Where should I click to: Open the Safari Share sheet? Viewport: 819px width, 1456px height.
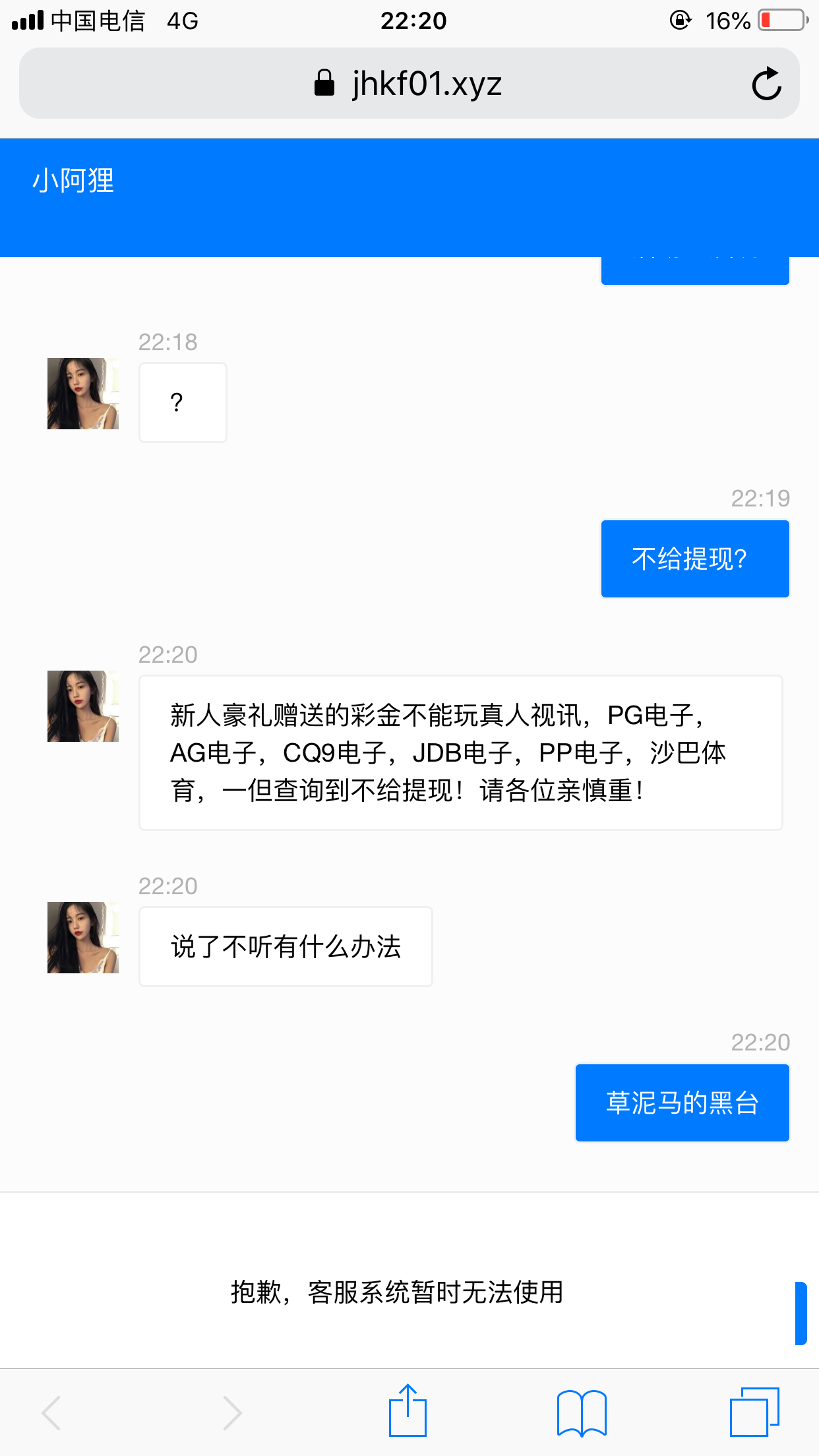click(409, 1411)
